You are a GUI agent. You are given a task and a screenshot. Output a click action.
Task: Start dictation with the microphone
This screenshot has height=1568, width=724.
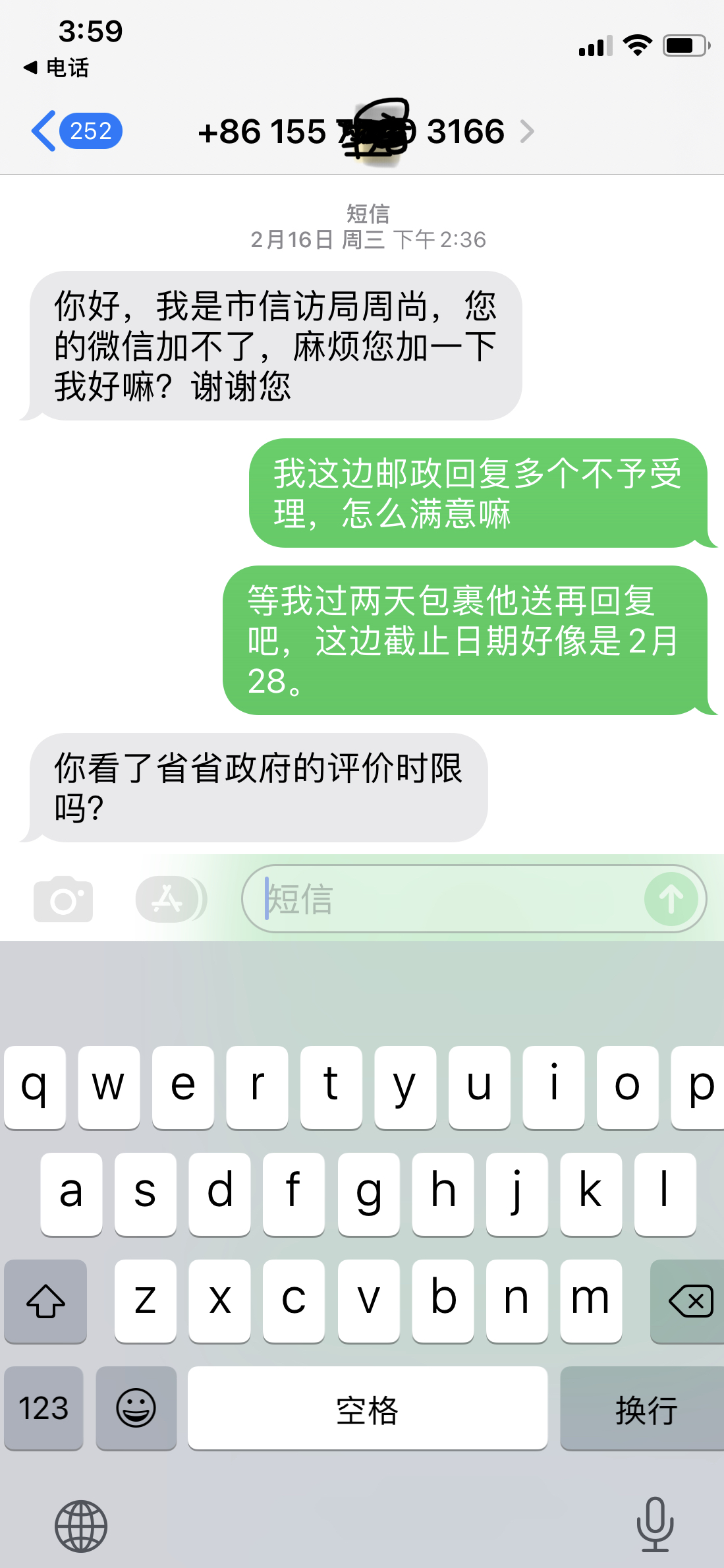(x=655, y=1524)
